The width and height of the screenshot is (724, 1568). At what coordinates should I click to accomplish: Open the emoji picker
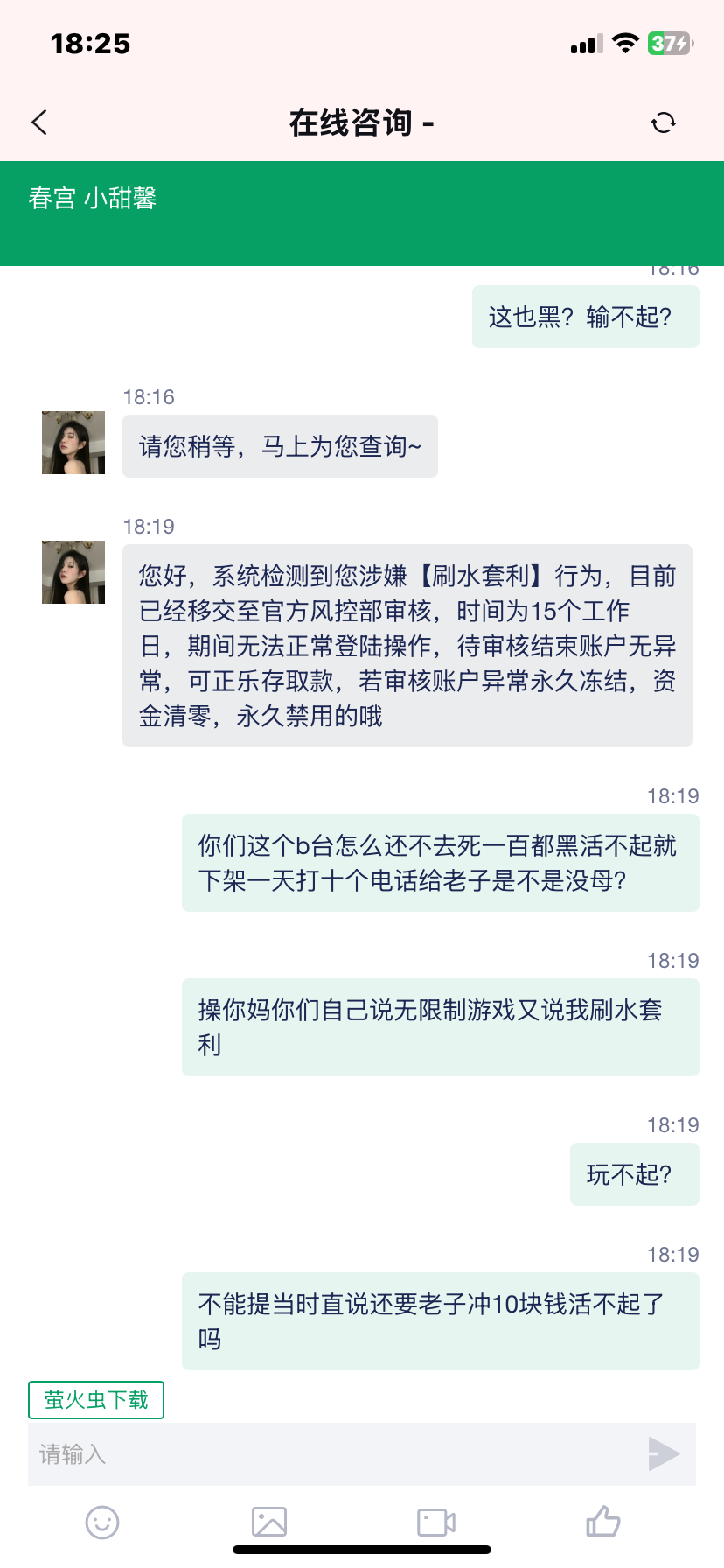click(x=102, y=1522)
